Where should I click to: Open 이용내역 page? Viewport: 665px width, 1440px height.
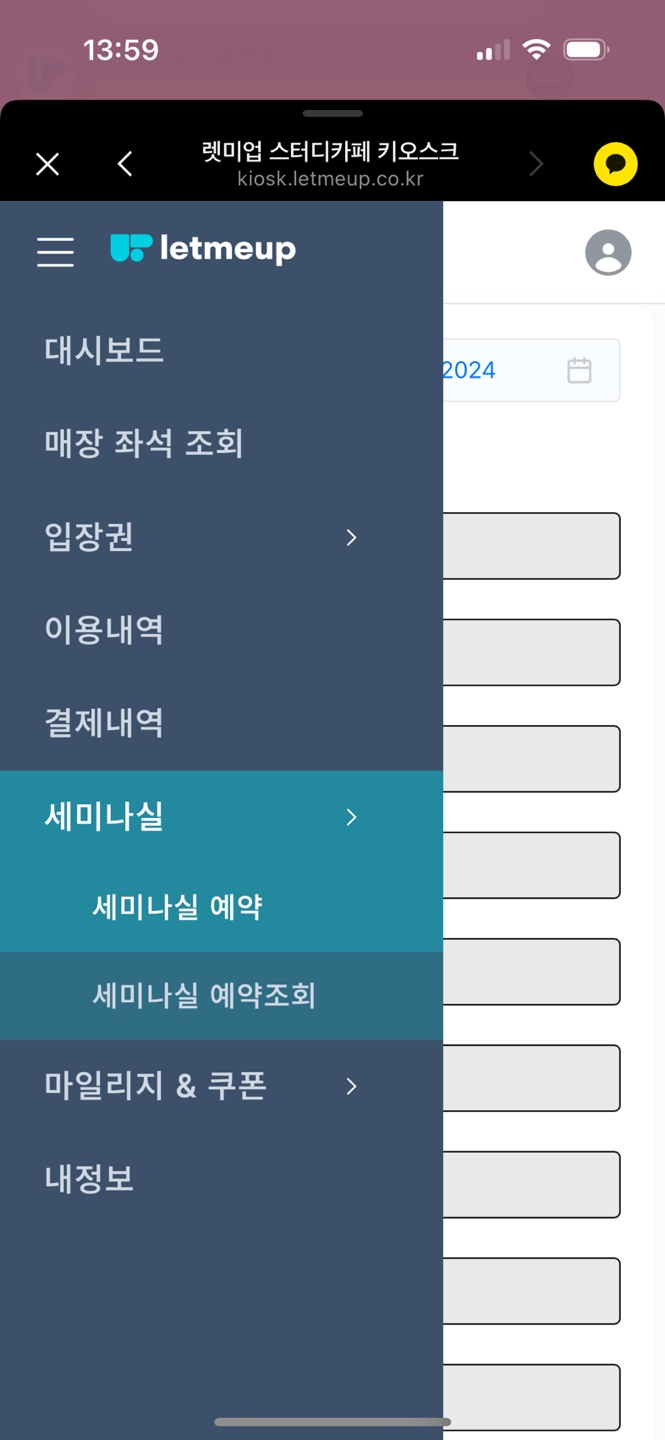pos(104,630)
